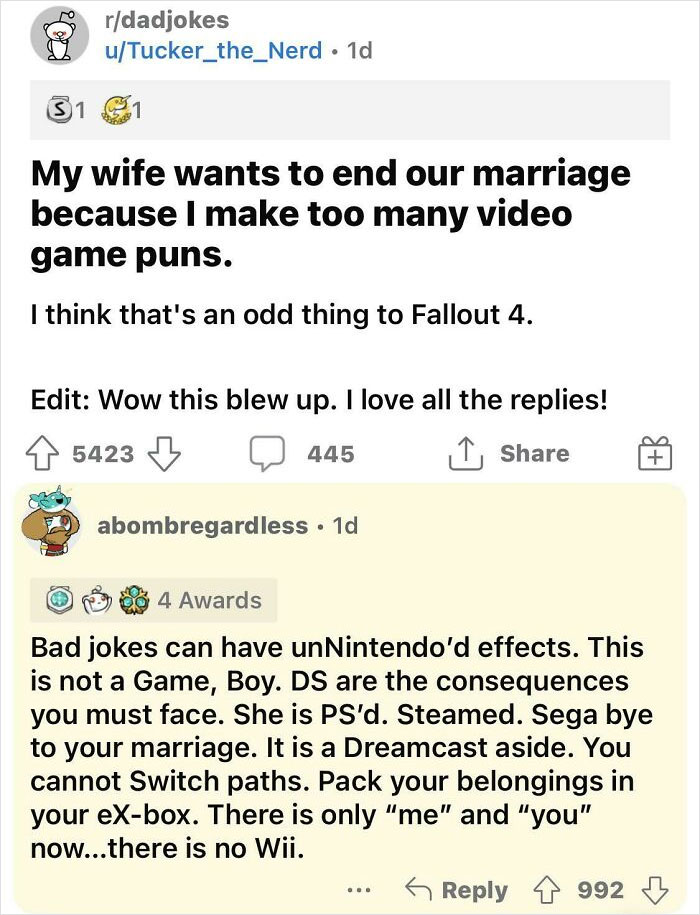Open the 445 comments
The height and width of the screenshot is (915, 700).
pyautogui.click(x=303, y=454)
